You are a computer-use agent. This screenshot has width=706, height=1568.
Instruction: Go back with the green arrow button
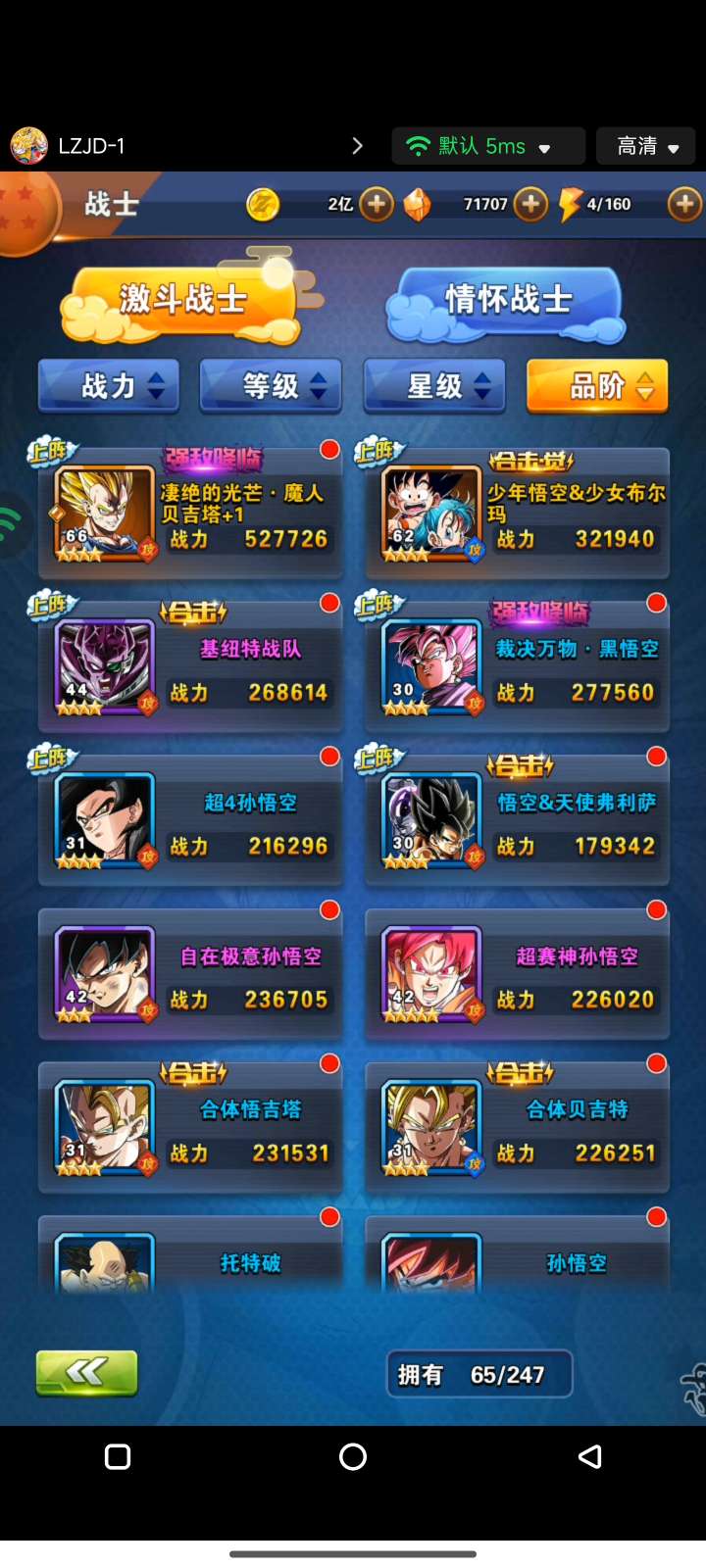click(x=86, y=1373)
